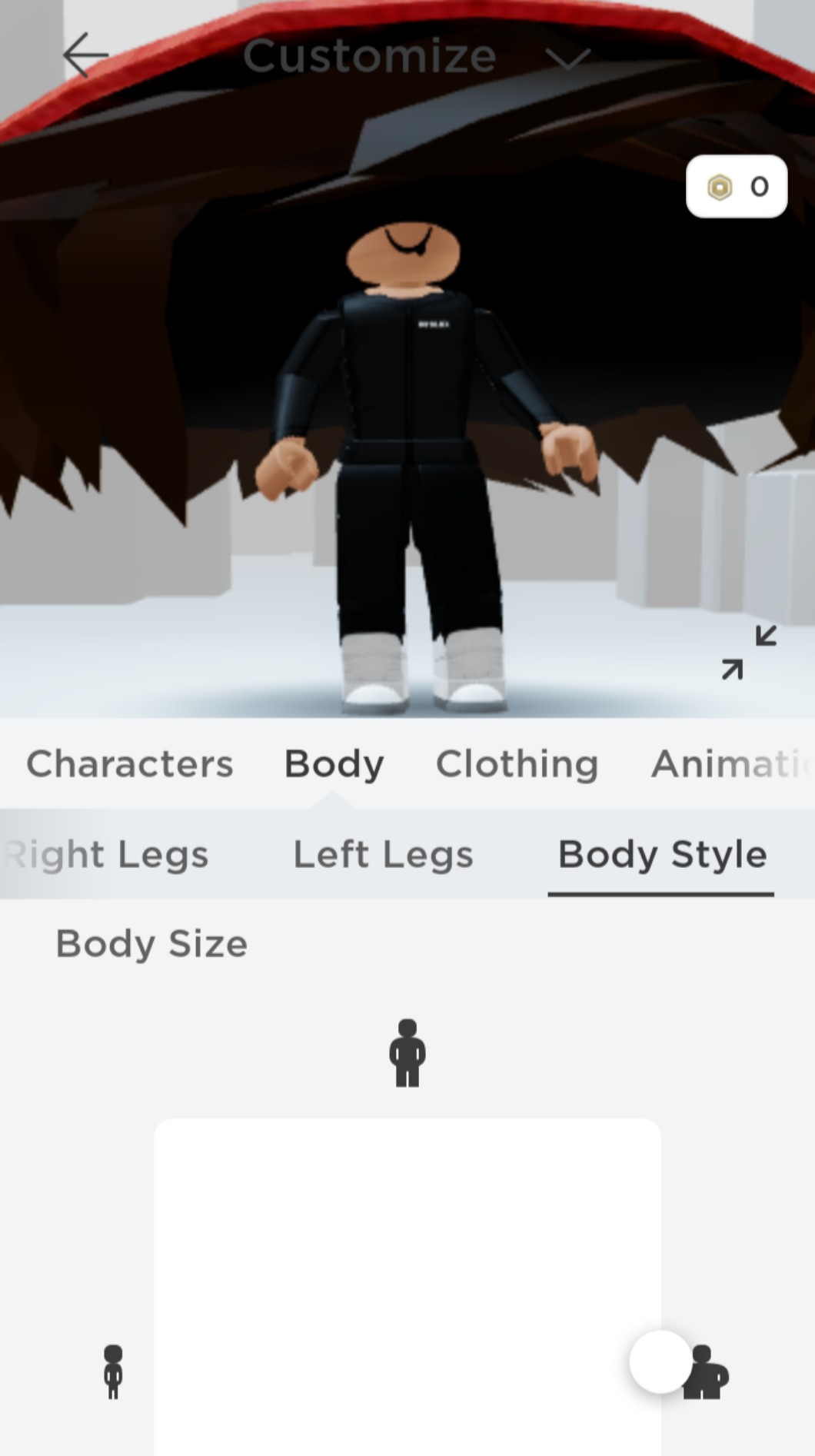Screen dimensions: 815x1456
Task: Switch to the Characters tab
Action: point(130,764)
